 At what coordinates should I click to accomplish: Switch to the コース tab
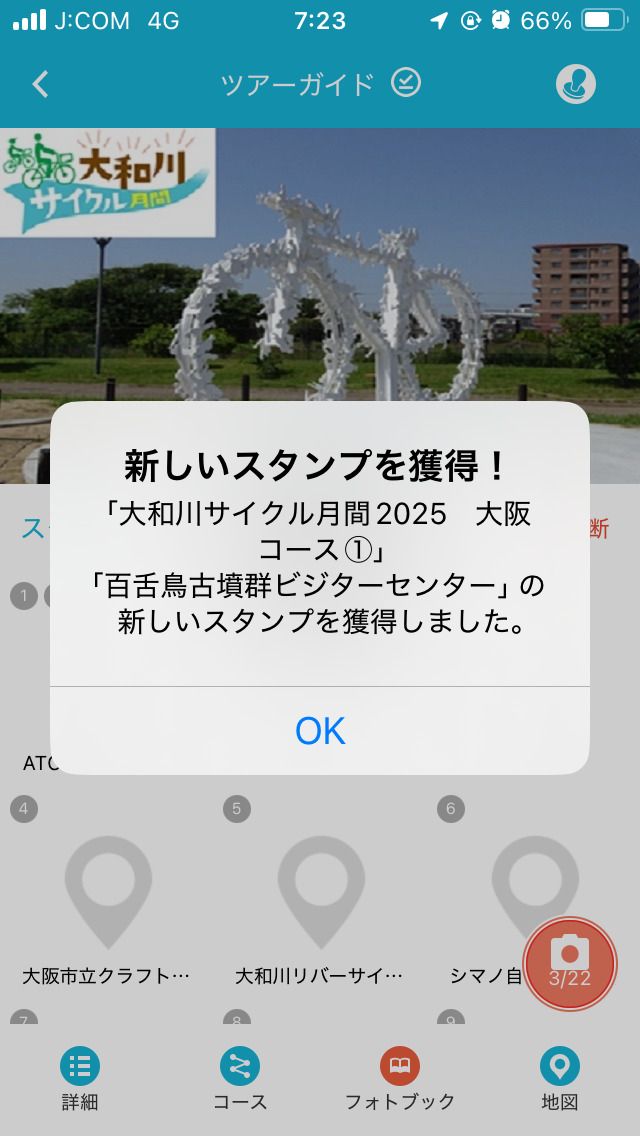point(240,1080)
